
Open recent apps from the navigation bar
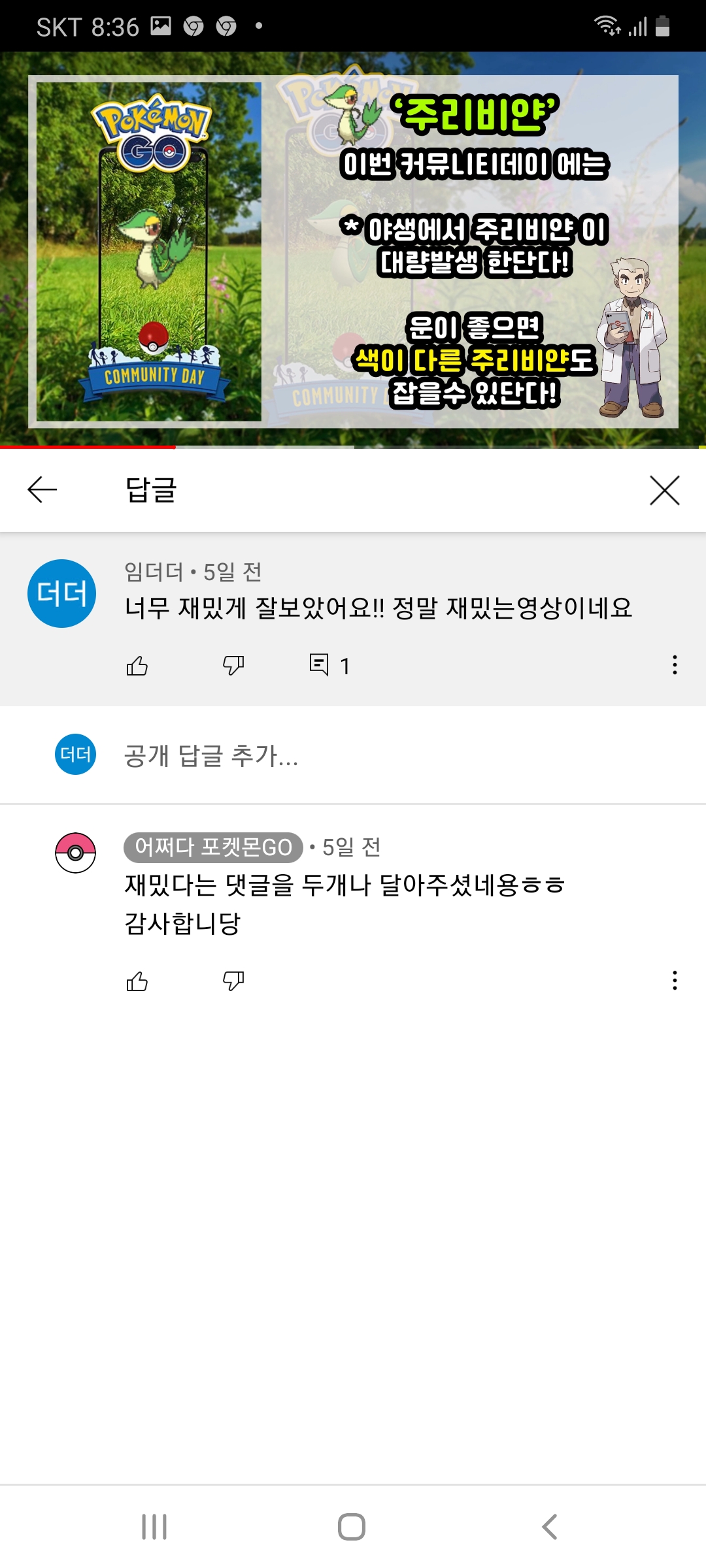[154, 1527]
